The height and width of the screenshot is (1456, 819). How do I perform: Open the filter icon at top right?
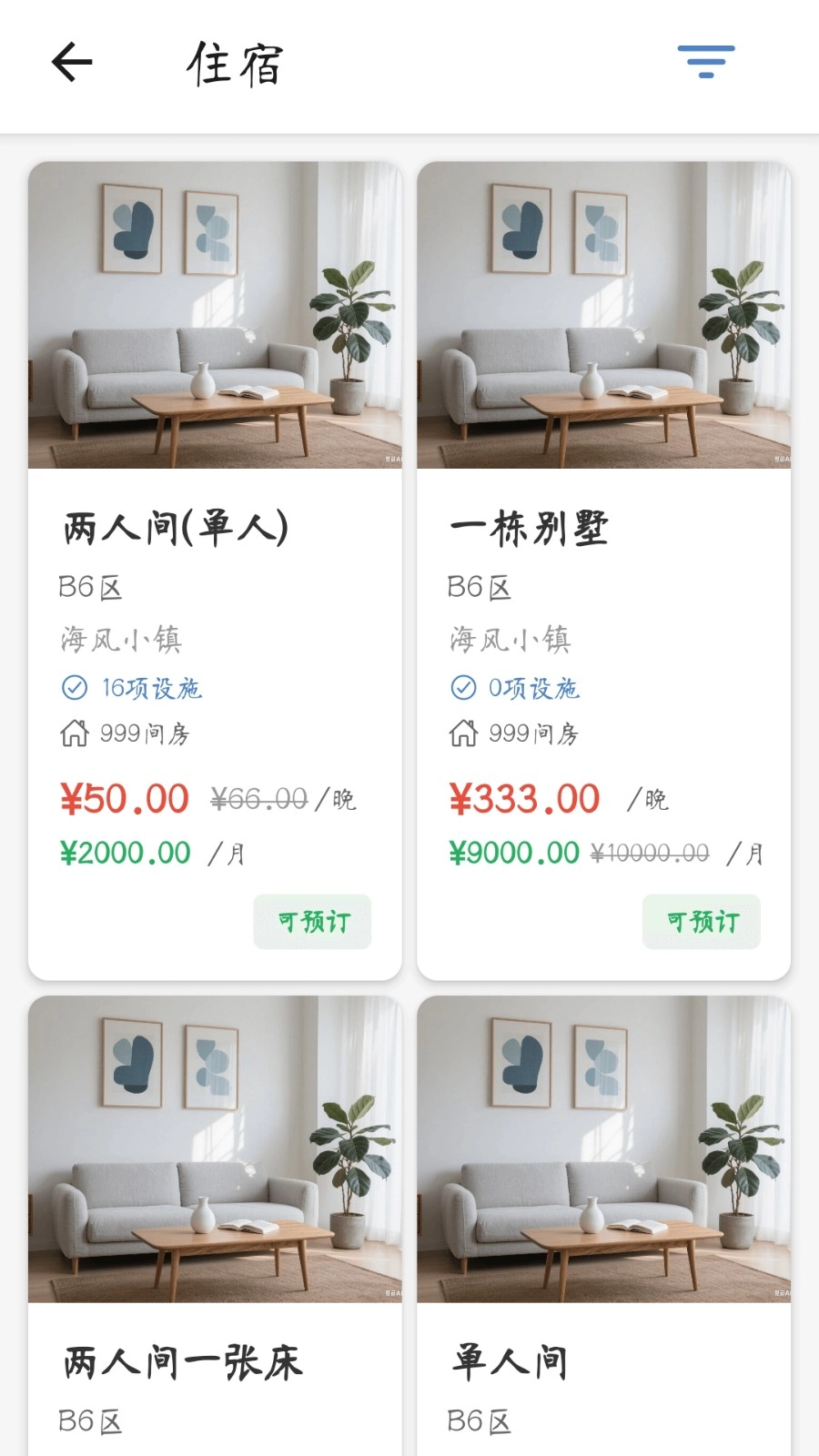click(706, 62)
